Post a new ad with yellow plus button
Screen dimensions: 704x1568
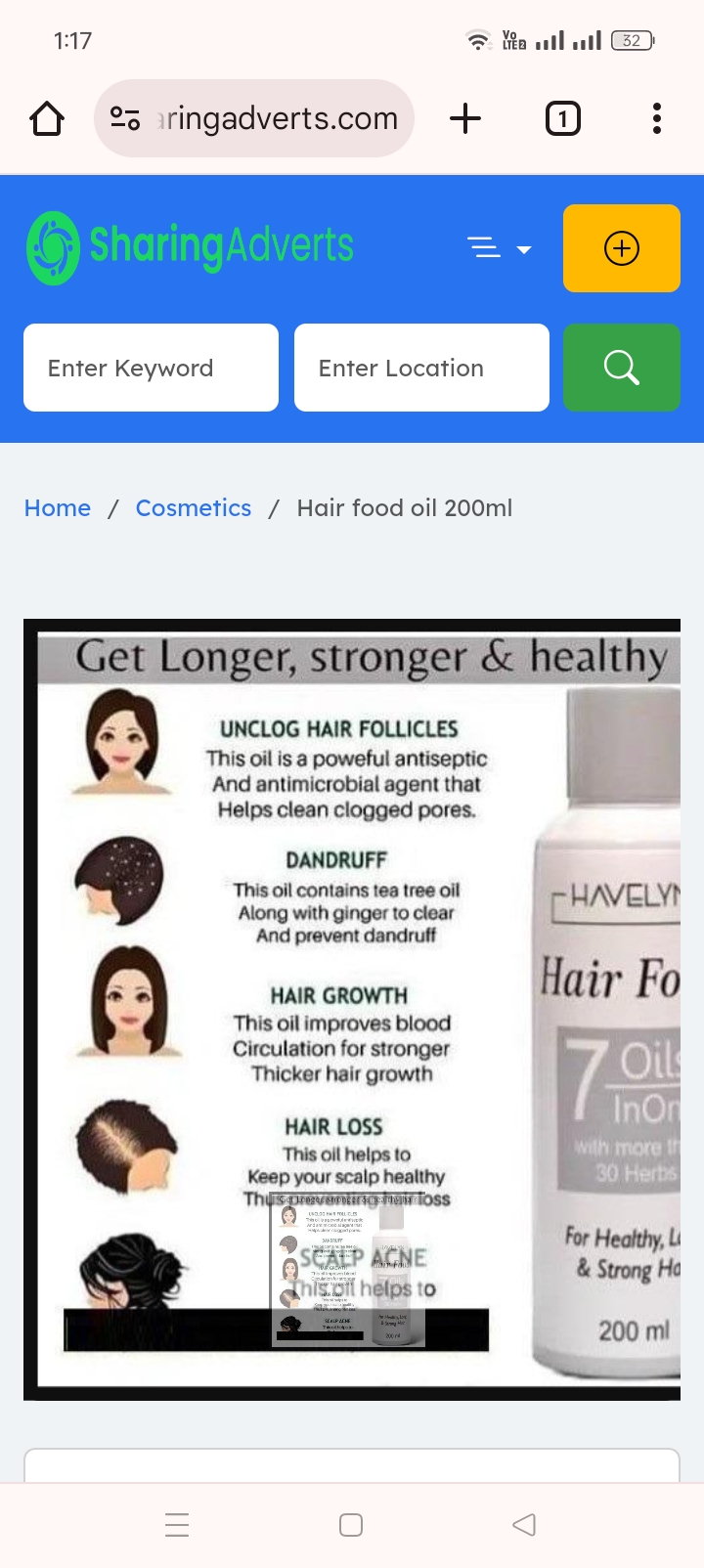click(621, 248)
